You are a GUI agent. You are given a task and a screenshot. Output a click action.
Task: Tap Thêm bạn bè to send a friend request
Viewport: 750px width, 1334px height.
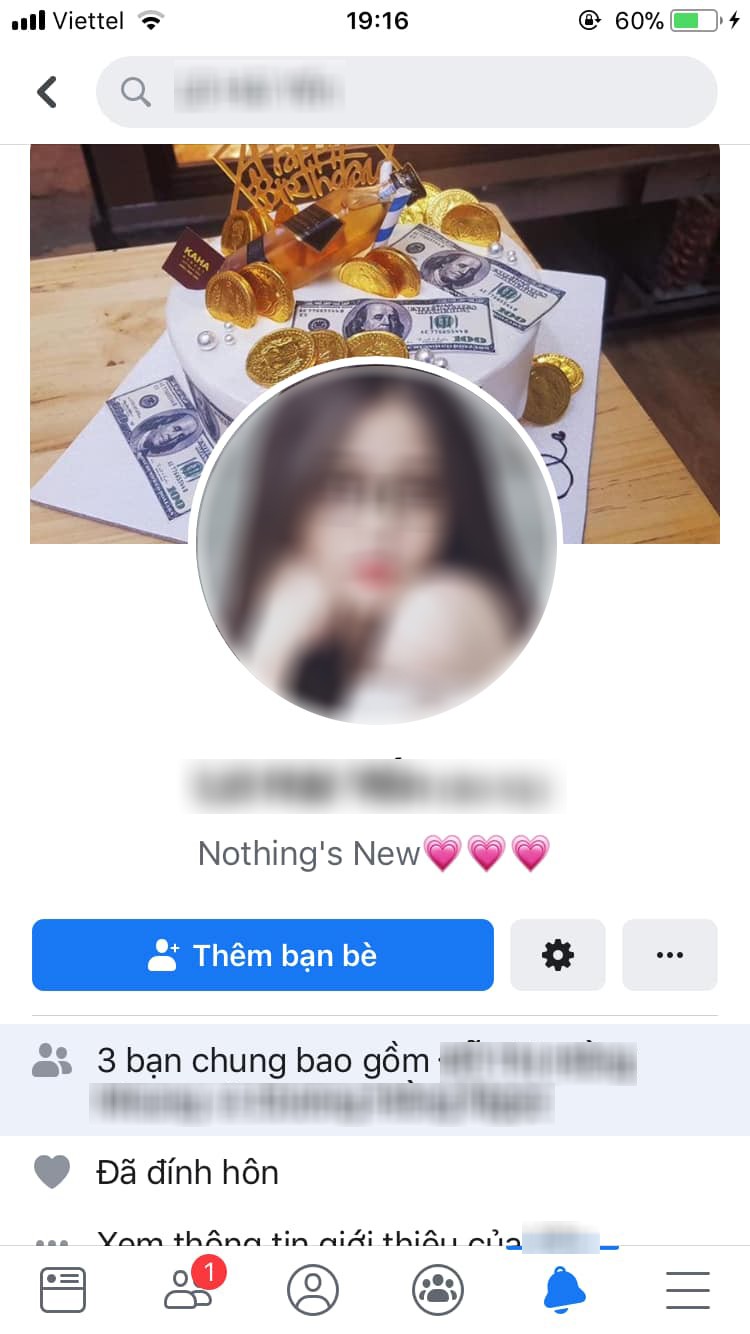(x=263, y=955)
